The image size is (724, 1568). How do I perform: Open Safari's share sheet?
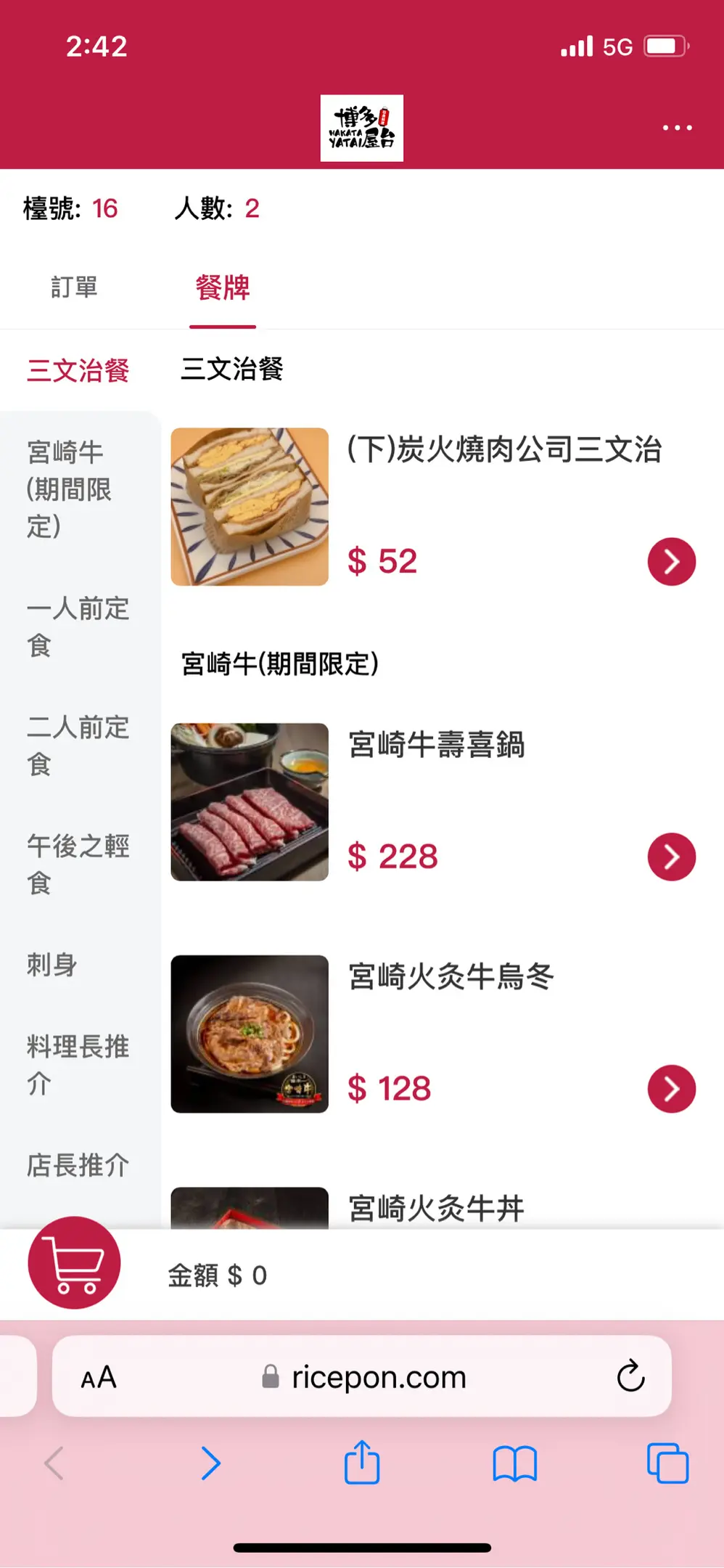(362, 1463)
